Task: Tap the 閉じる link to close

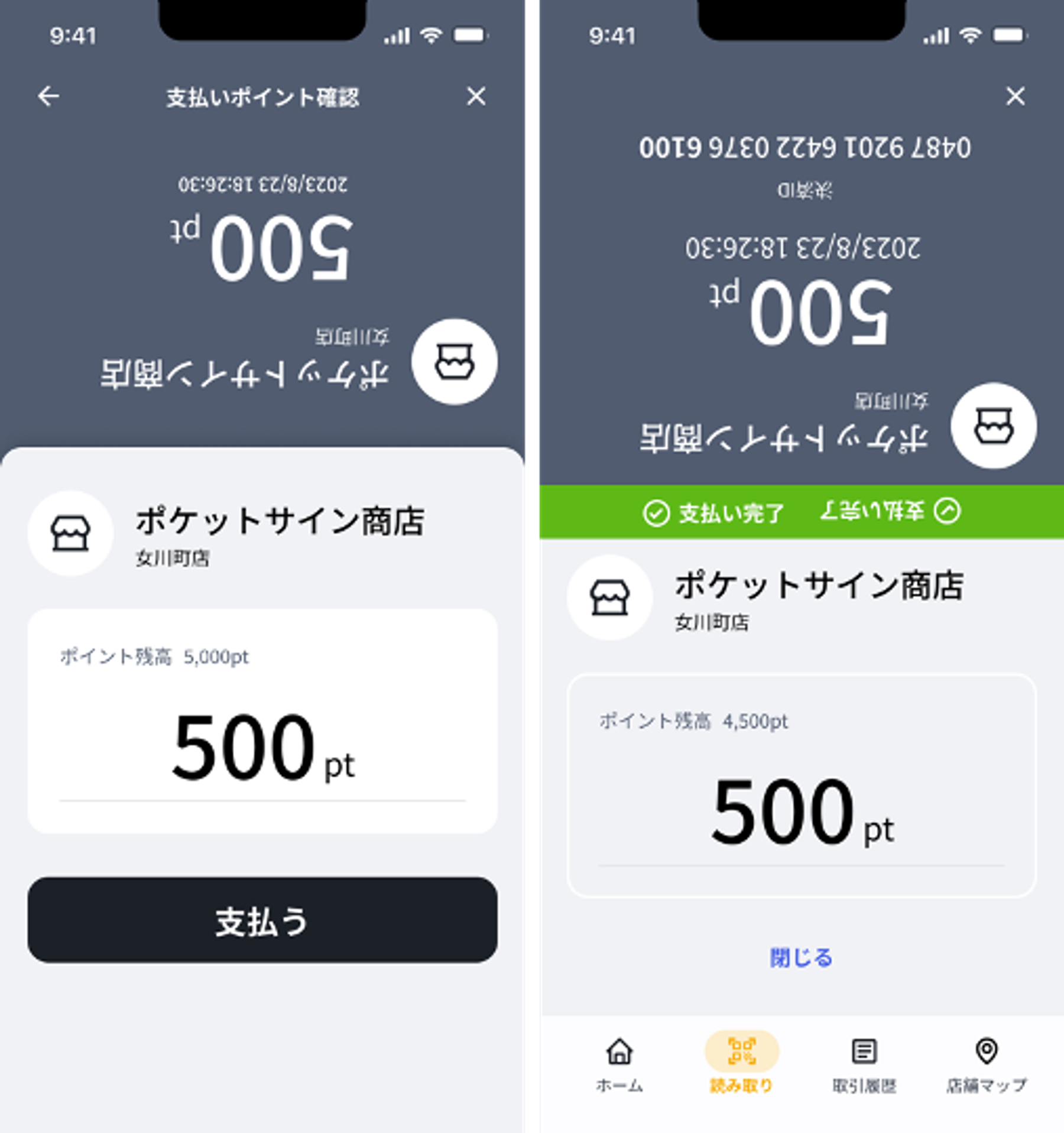Action: 800,958
